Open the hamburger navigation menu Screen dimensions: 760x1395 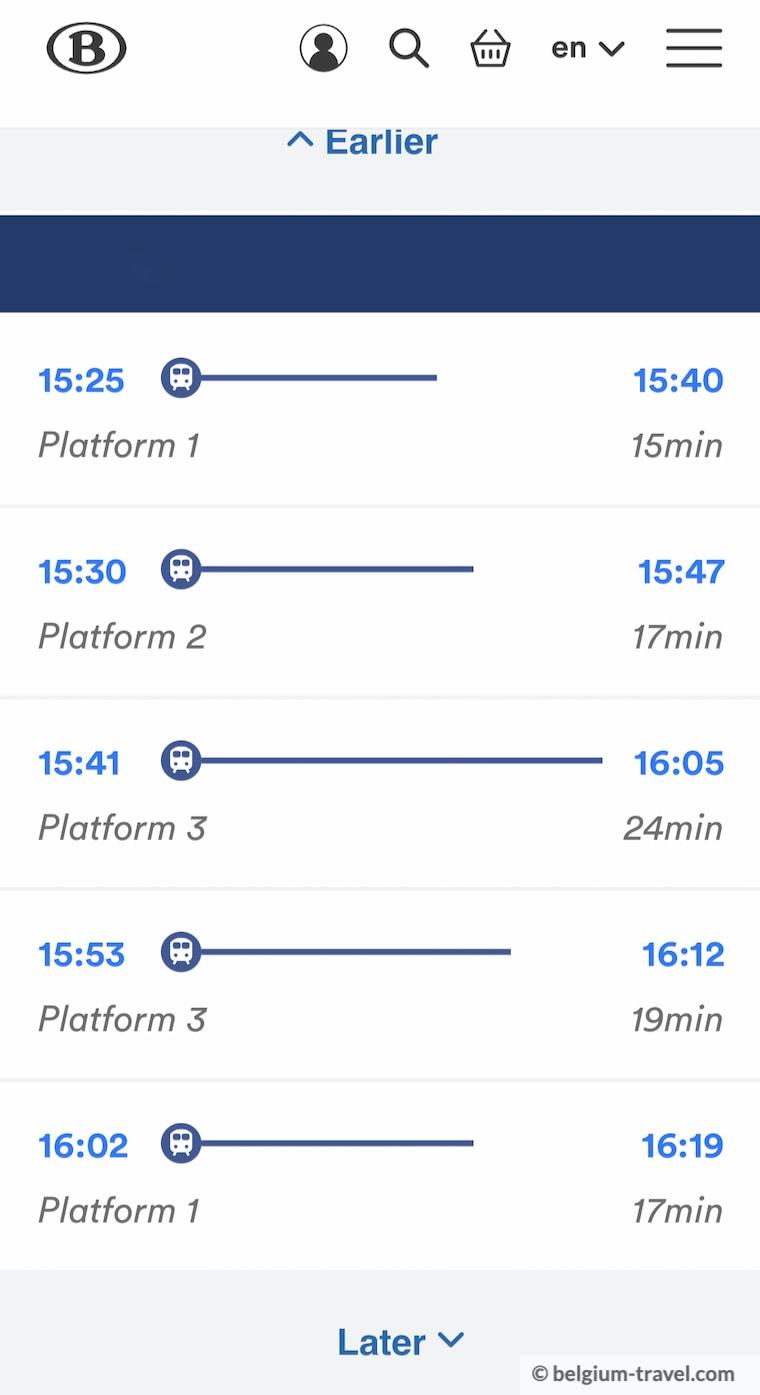(693, 47)
